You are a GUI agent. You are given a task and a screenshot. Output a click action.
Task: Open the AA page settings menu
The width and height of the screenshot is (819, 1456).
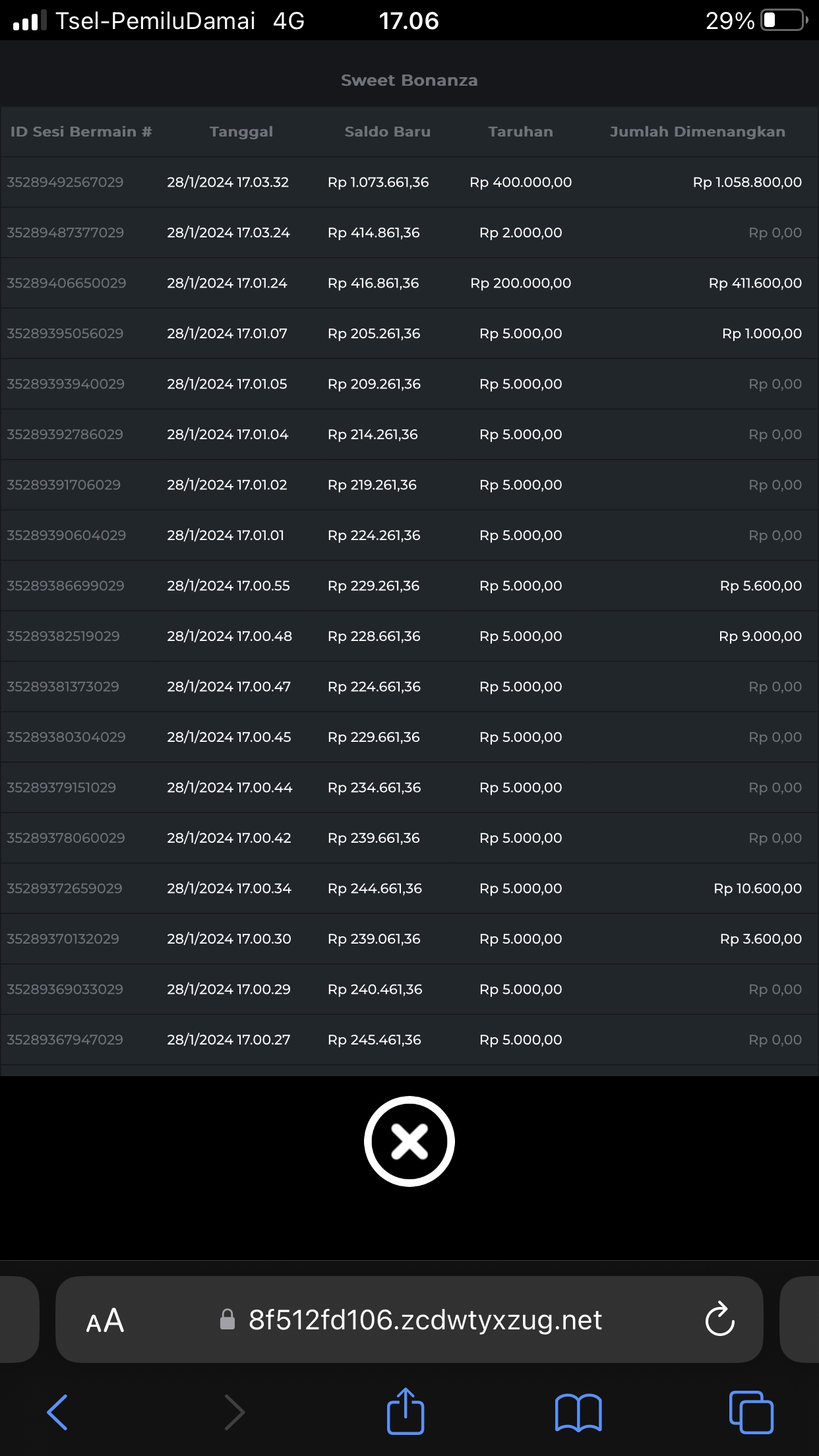tap(105, 1321)
